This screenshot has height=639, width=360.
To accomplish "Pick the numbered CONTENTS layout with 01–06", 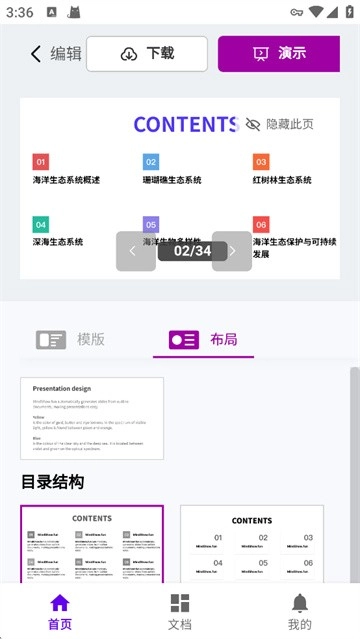I will click(252, 544).
